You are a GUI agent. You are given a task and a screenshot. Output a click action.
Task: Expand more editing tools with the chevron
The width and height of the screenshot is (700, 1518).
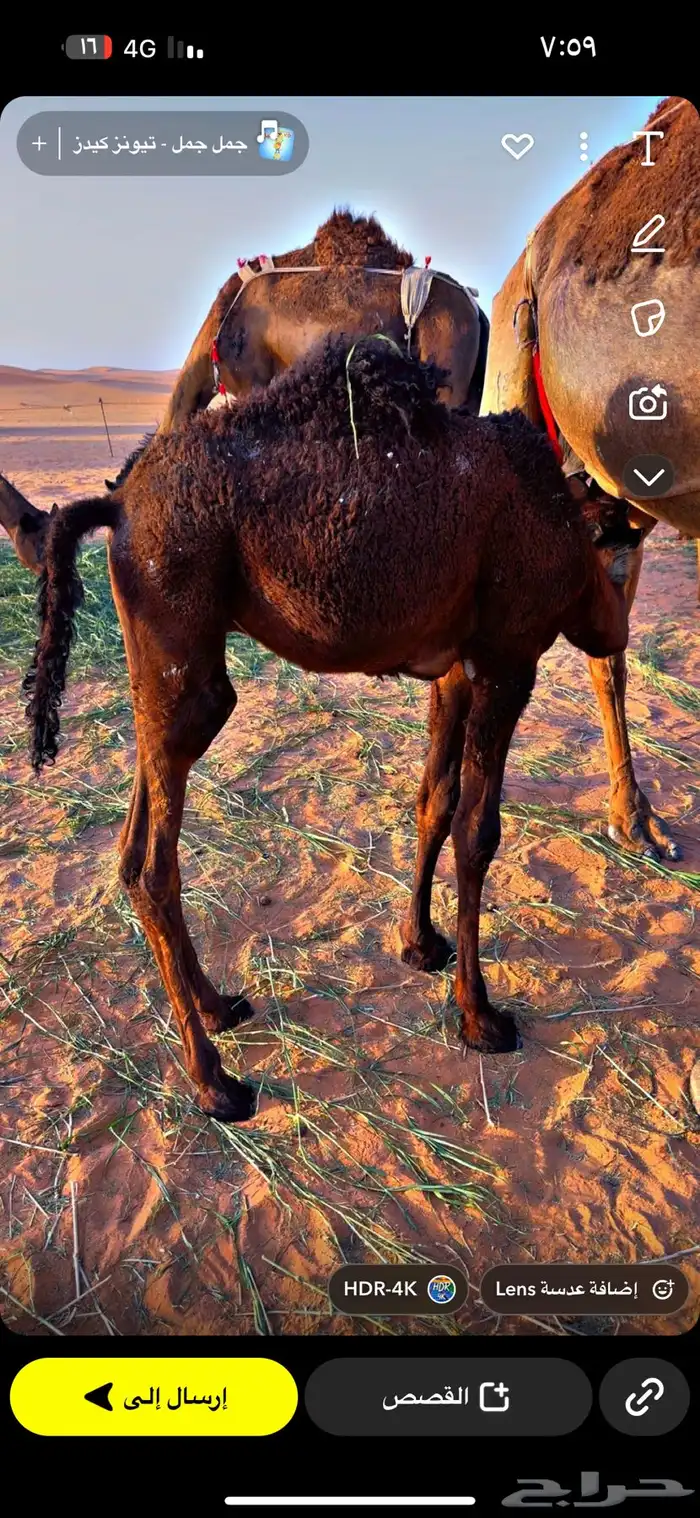[x=649, y=477]
